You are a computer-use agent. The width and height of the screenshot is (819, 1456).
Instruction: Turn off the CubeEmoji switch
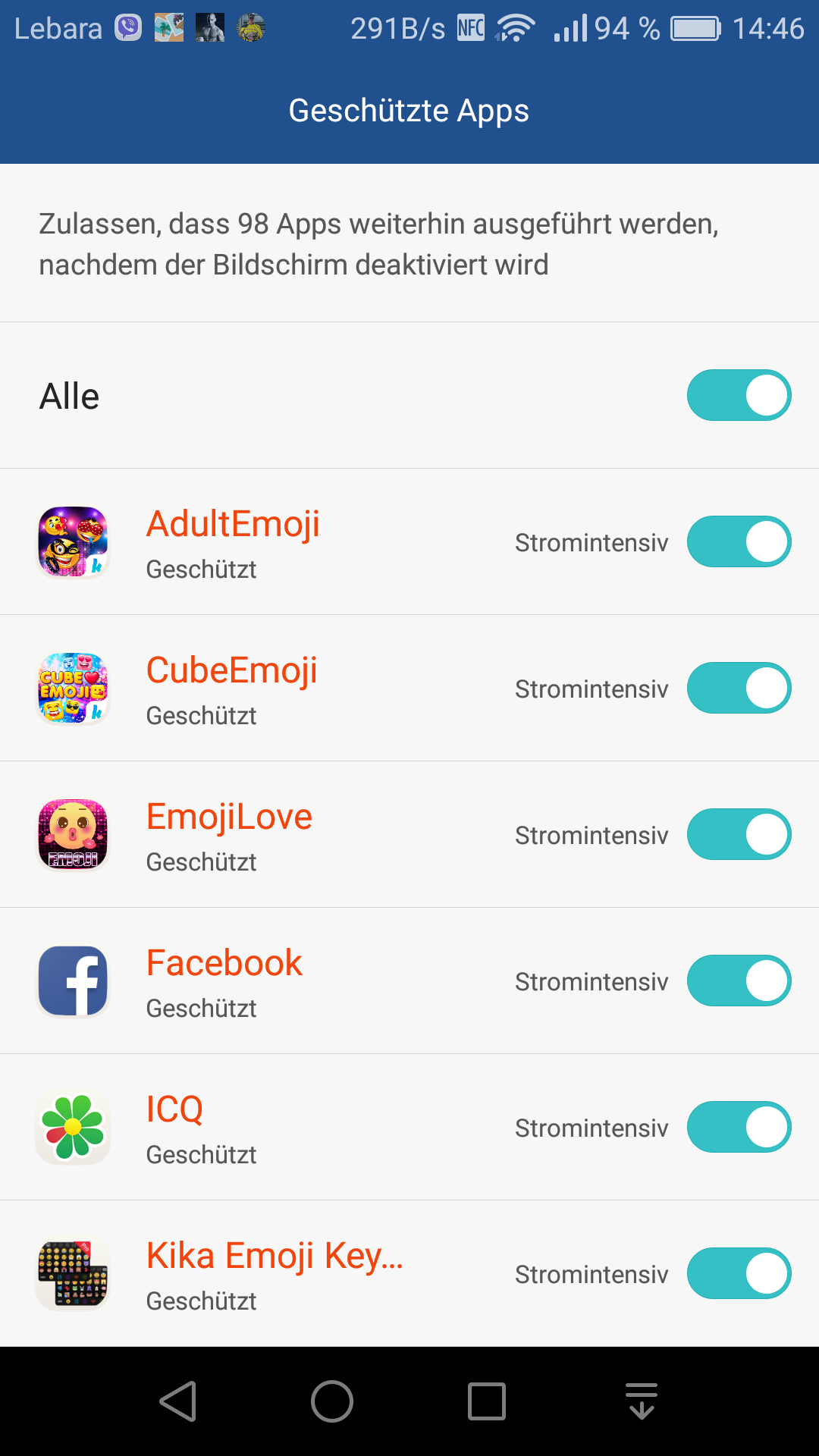tap(739, 688)
